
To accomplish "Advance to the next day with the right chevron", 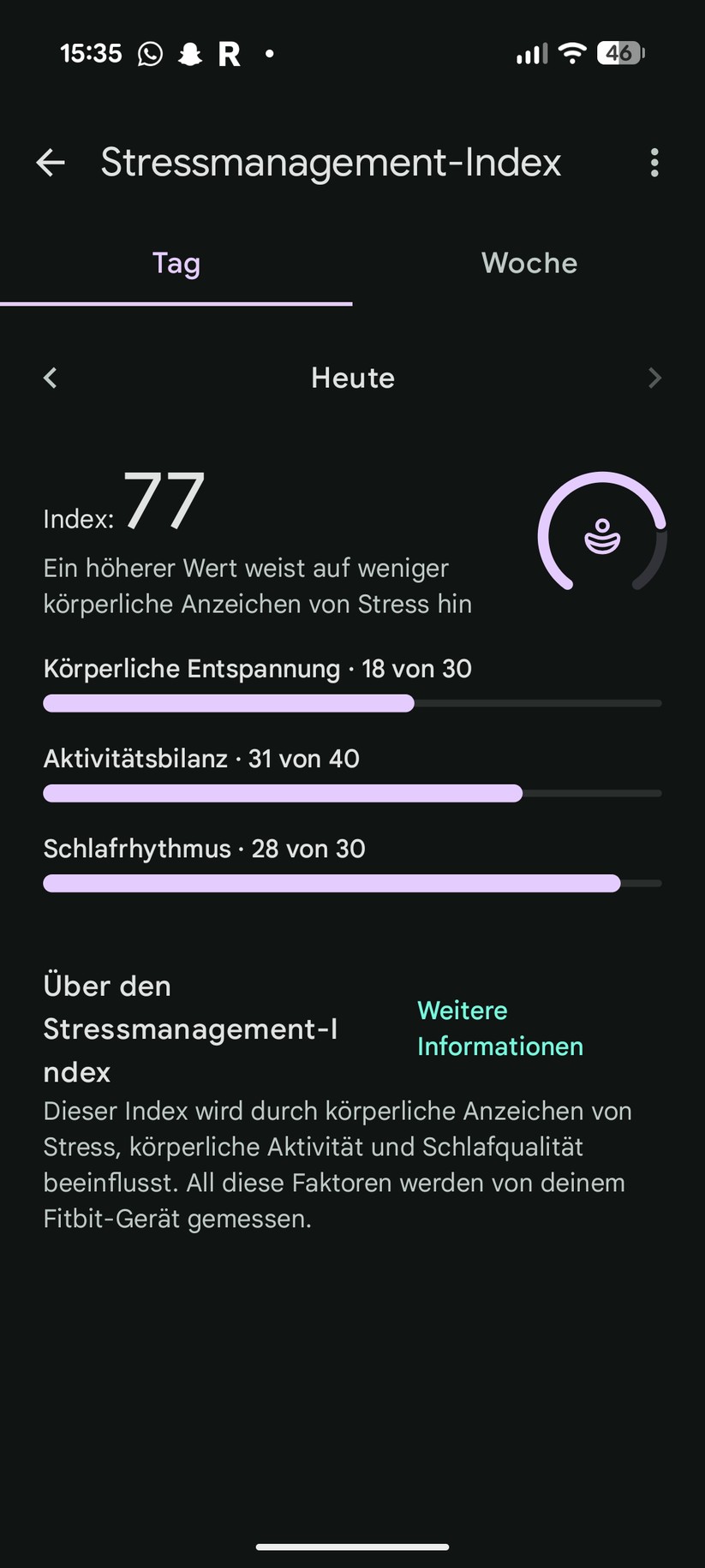I will click(654, 378).
